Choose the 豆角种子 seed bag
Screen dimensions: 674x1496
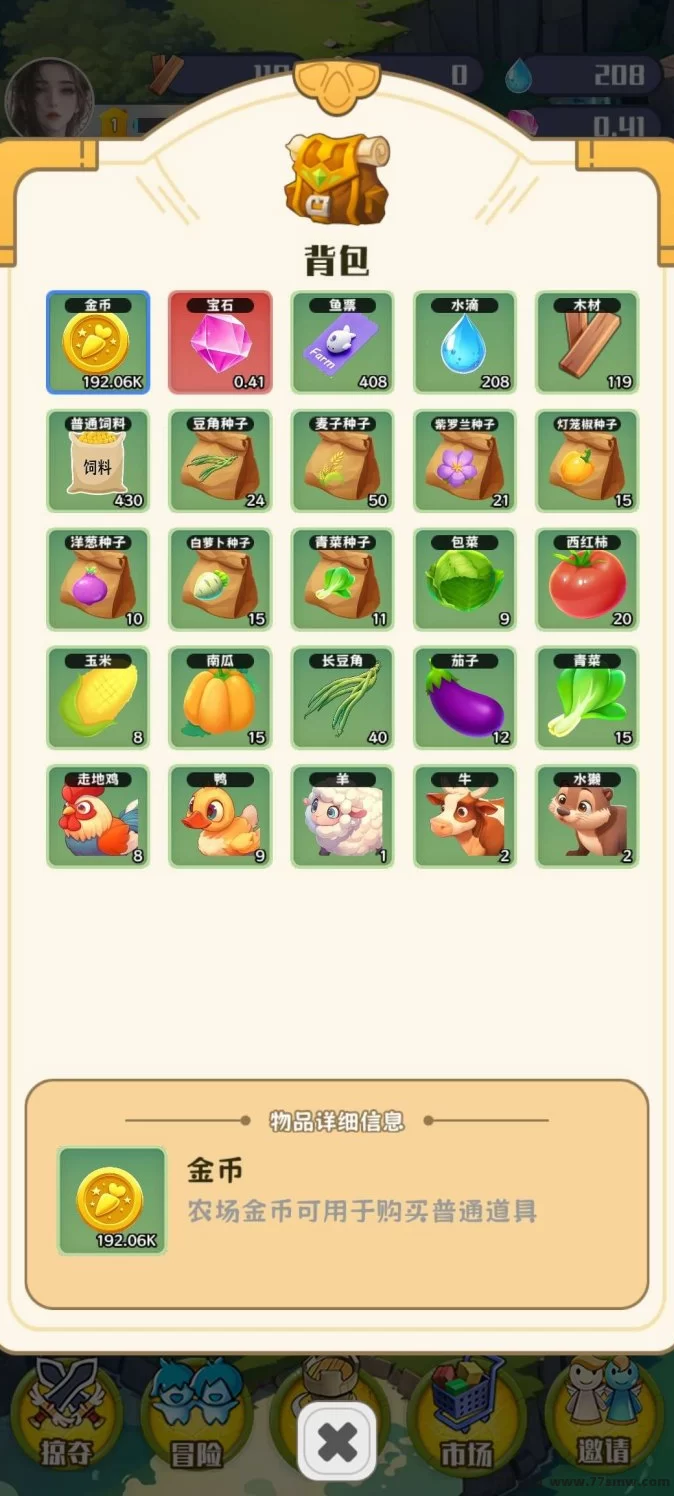click(220, 461)
